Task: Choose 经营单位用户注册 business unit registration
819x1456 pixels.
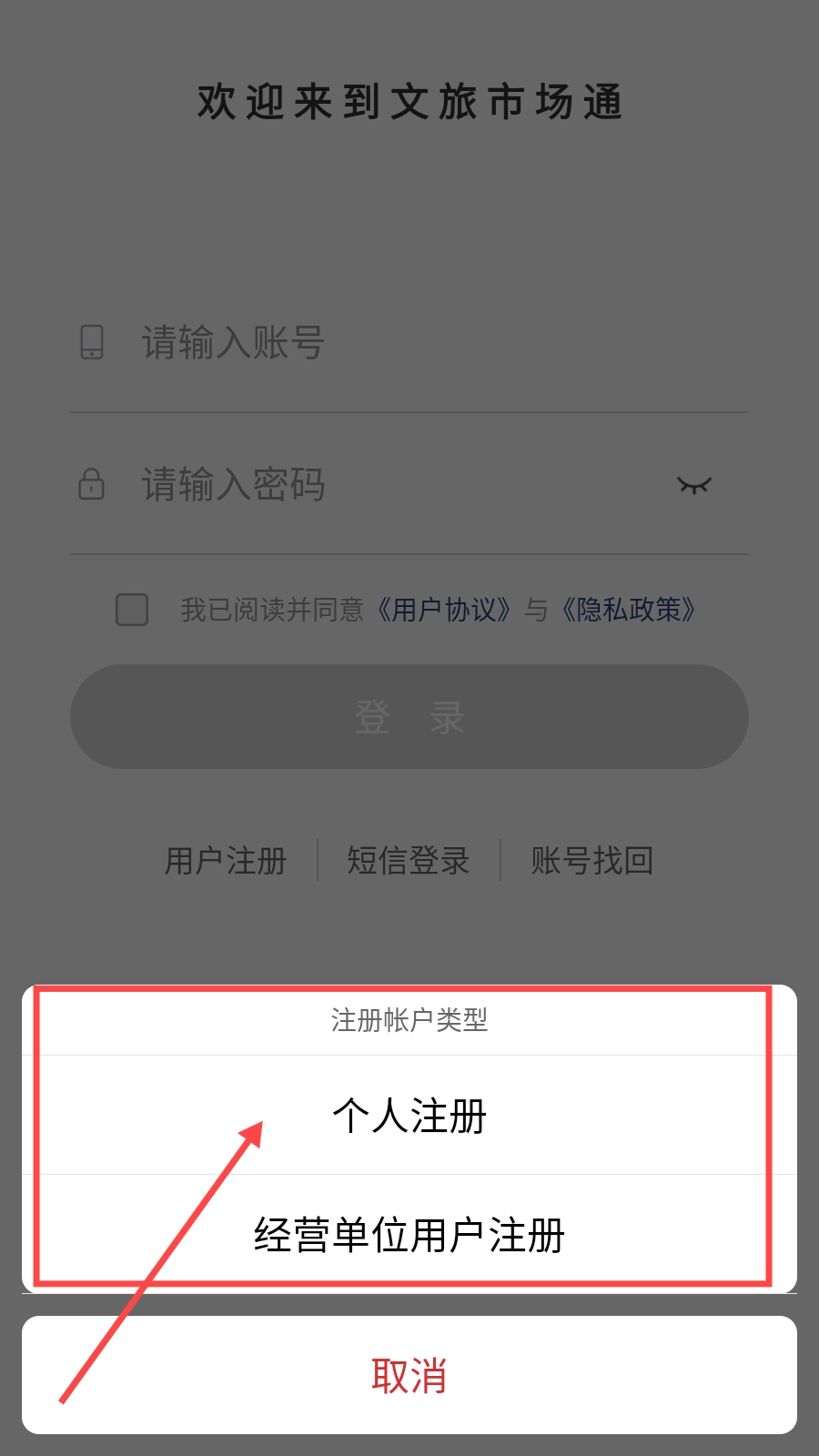Action: pyautogui.click(x=409, y=1237)
